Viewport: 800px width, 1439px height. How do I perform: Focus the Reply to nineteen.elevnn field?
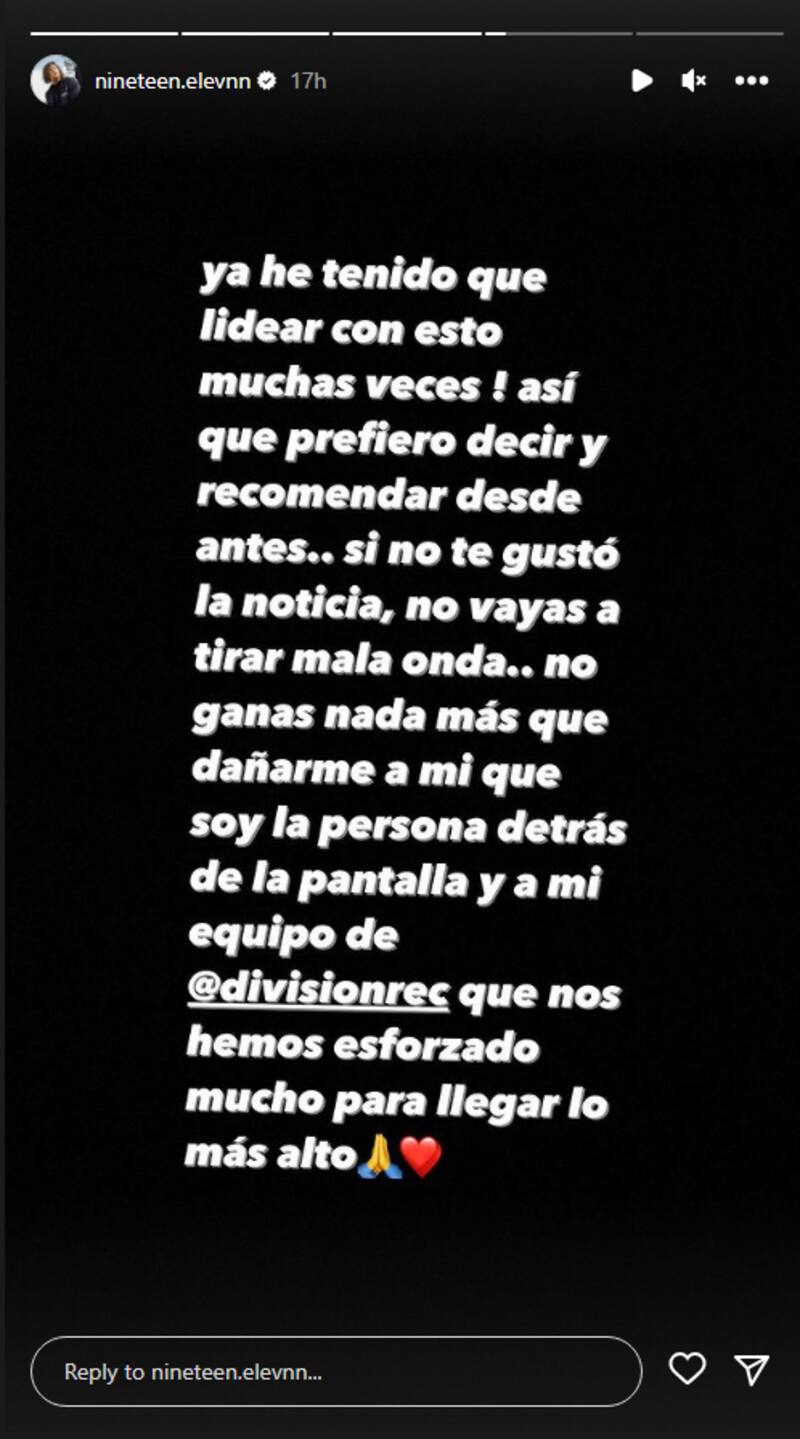point(335,1372)
